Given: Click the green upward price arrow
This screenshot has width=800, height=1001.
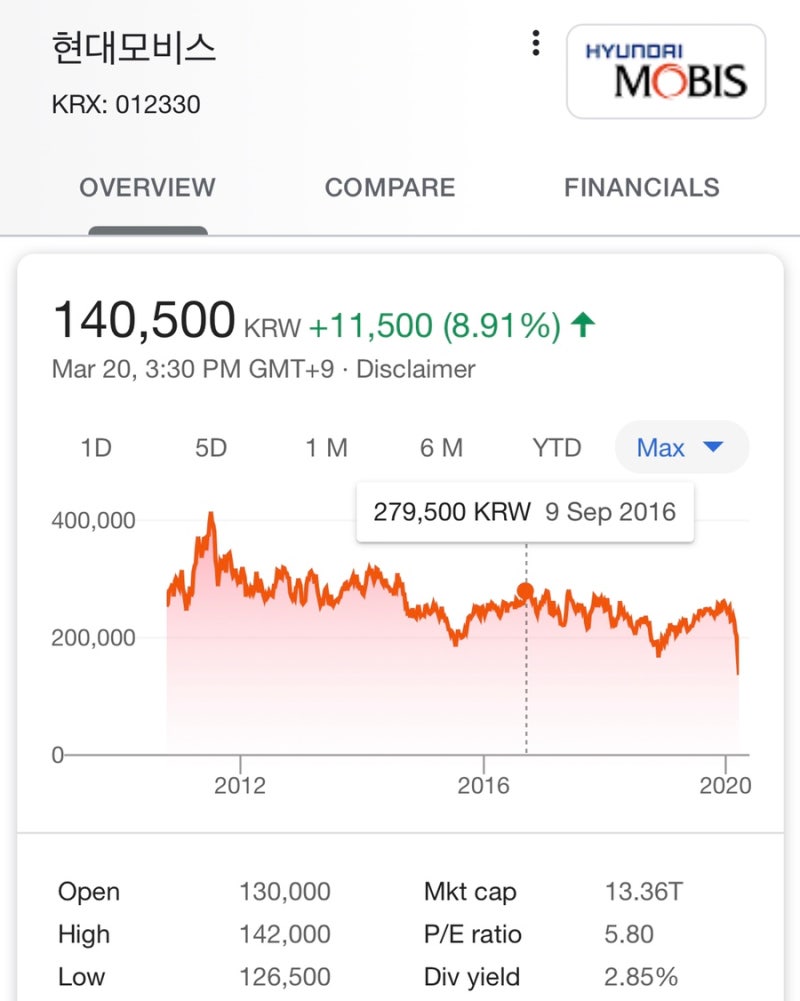Looking at the screenshot, I should (584, 322).
